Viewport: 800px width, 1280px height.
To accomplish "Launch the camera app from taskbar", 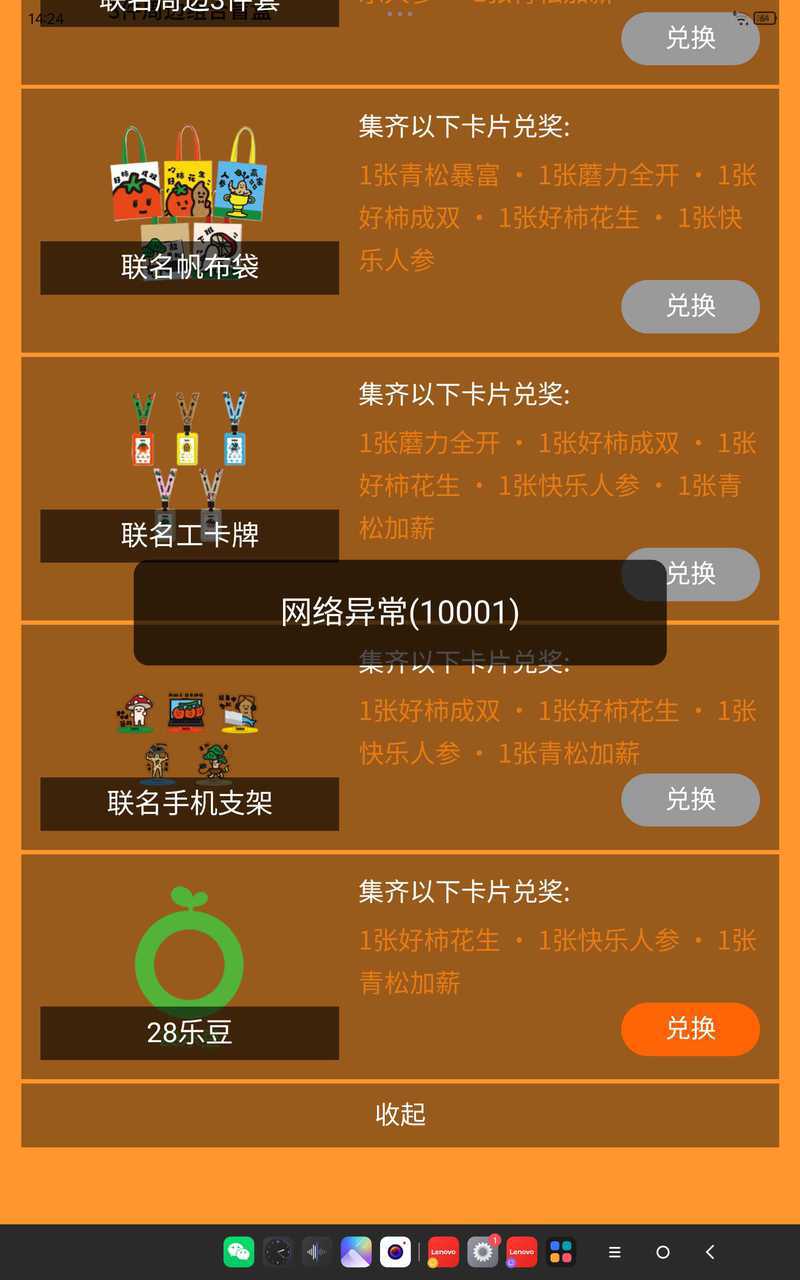I will tap(395, 1252).
